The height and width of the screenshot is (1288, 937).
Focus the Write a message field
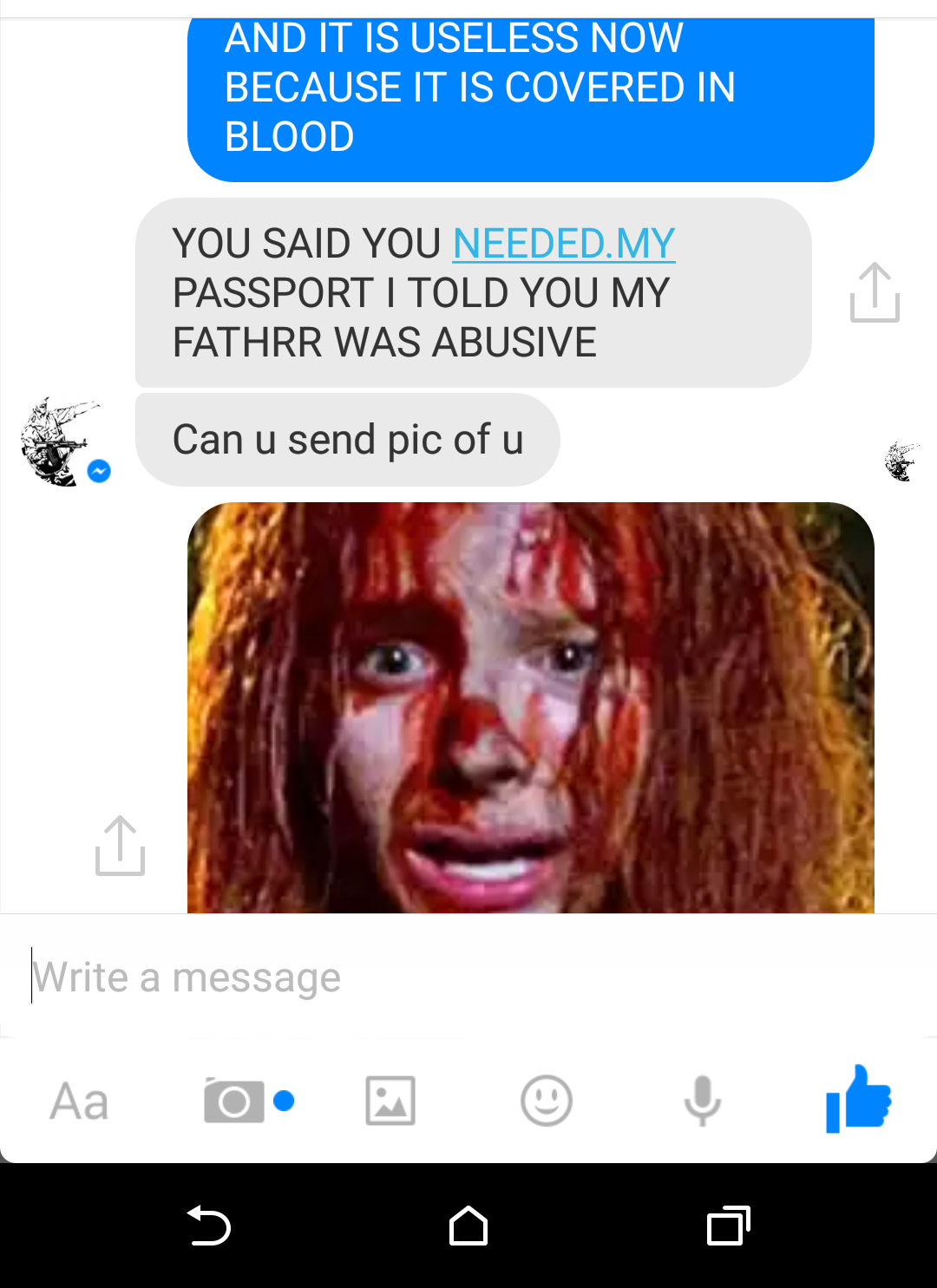468,977
